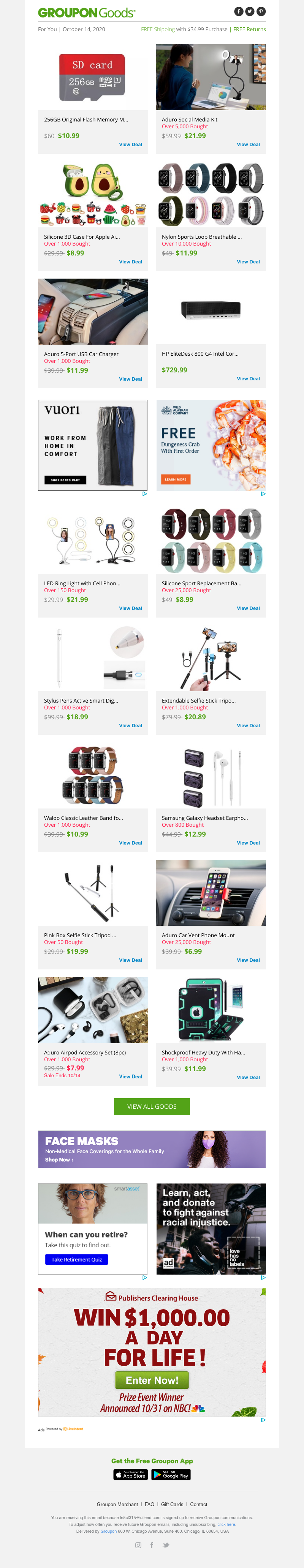Open the Gift Cards footer link
This screenshot has height=1568, width=304.
pos(172,1504)
